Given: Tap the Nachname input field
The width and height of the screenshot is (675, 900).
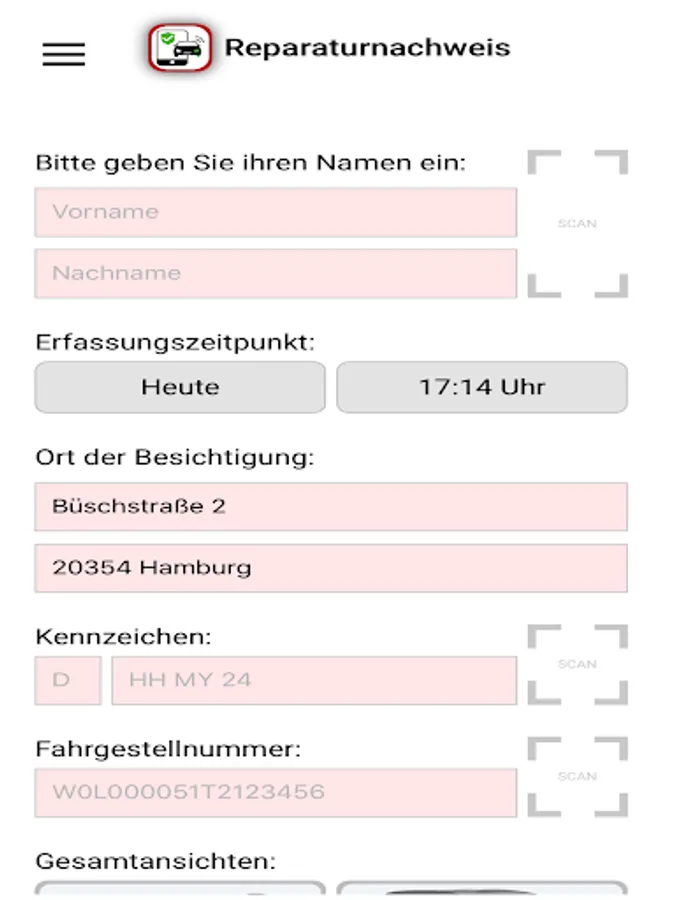Looking at the screenshot, I should click(276, 273).
